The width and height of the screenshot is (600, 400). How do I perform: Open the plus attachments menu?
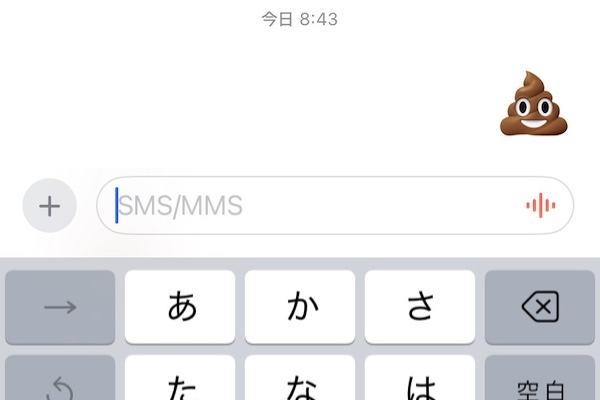tap(49, 206)
